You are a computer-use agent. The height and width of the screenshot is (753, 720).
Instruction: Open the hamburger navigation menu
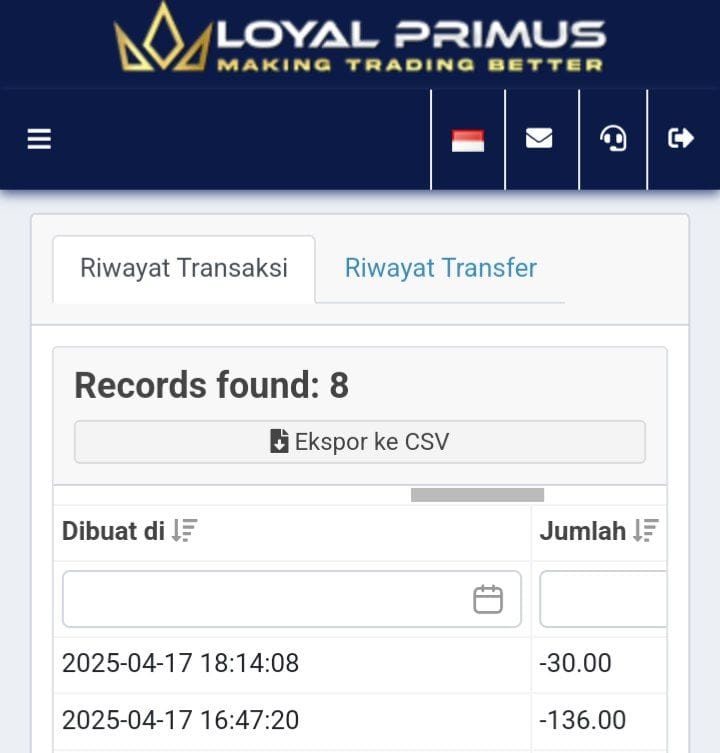point(39,139)
